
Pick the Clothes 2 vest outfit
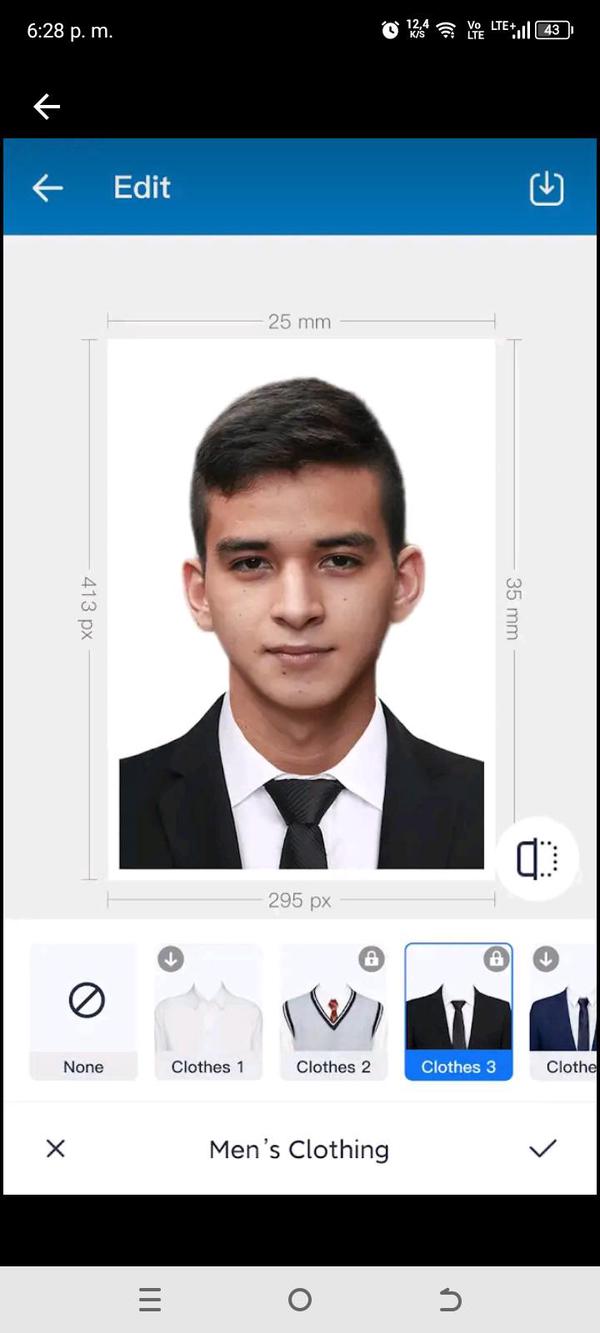[x=333, y=1011]
